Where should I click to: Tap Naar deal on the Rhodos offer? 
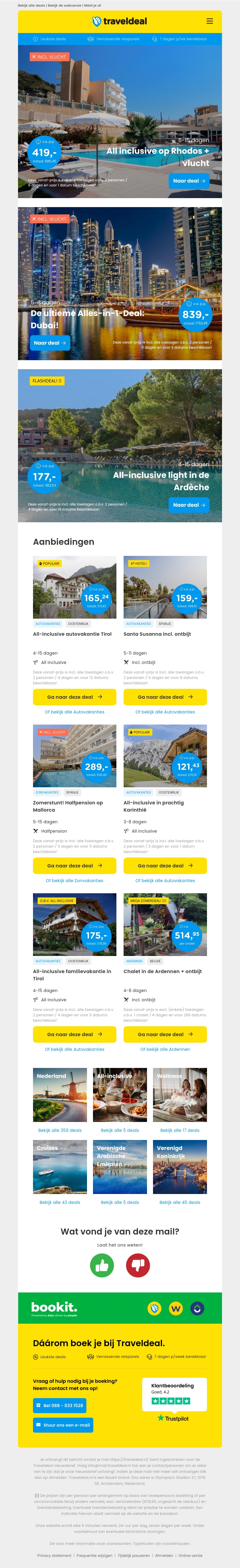tap(189, 181)
